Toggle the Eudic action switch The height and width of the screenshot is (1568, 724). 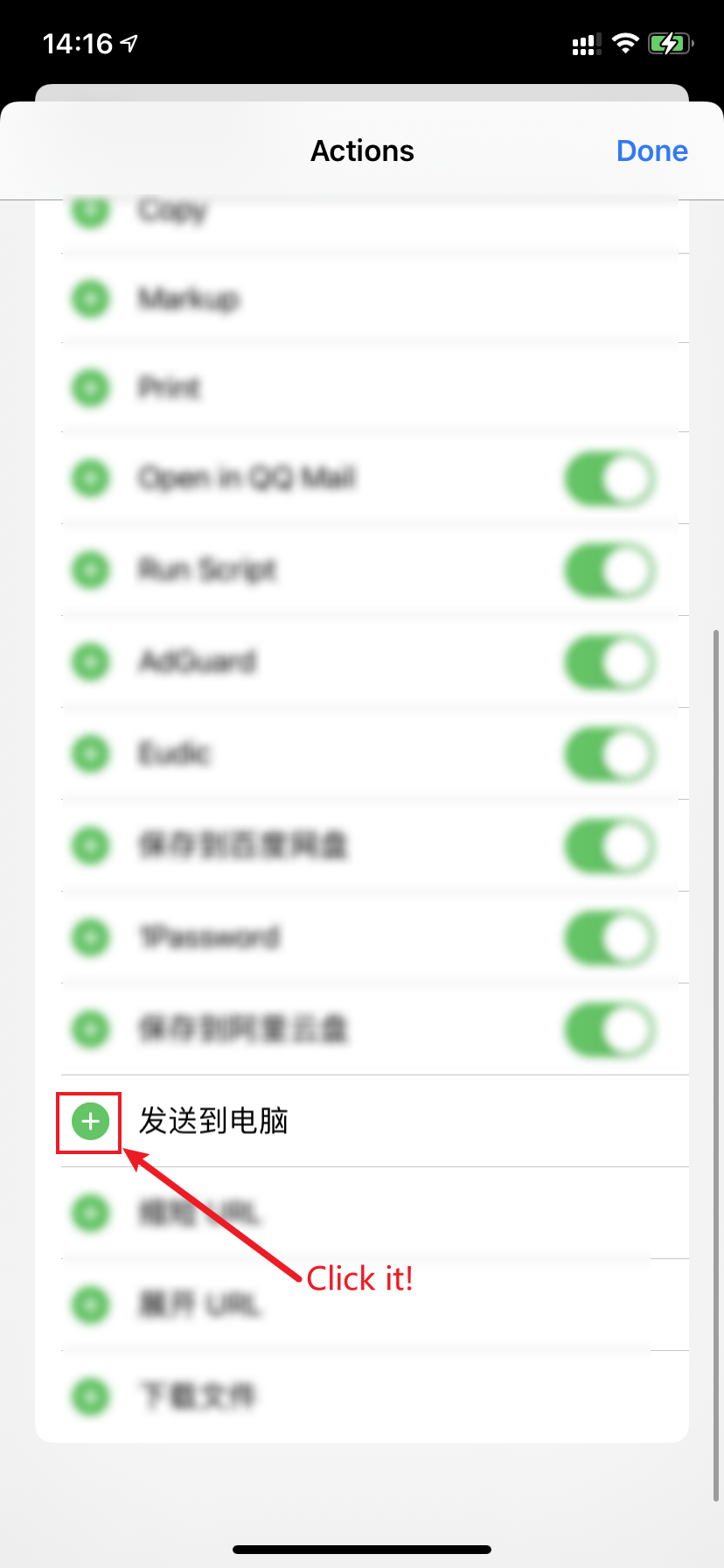tap(610, 754)
